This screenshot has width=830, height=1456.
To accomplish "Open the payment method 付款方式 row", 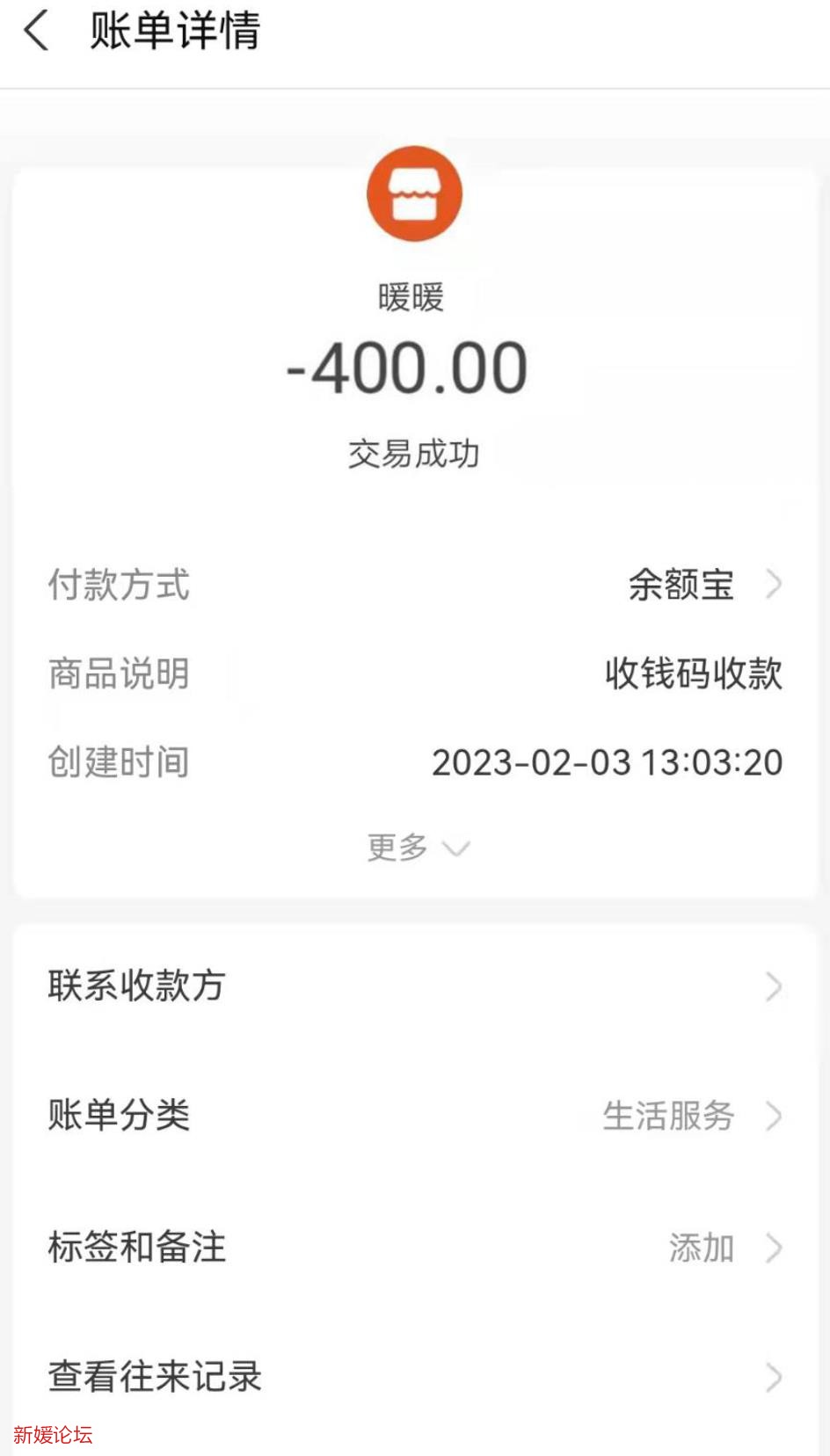I will (415, 586).
